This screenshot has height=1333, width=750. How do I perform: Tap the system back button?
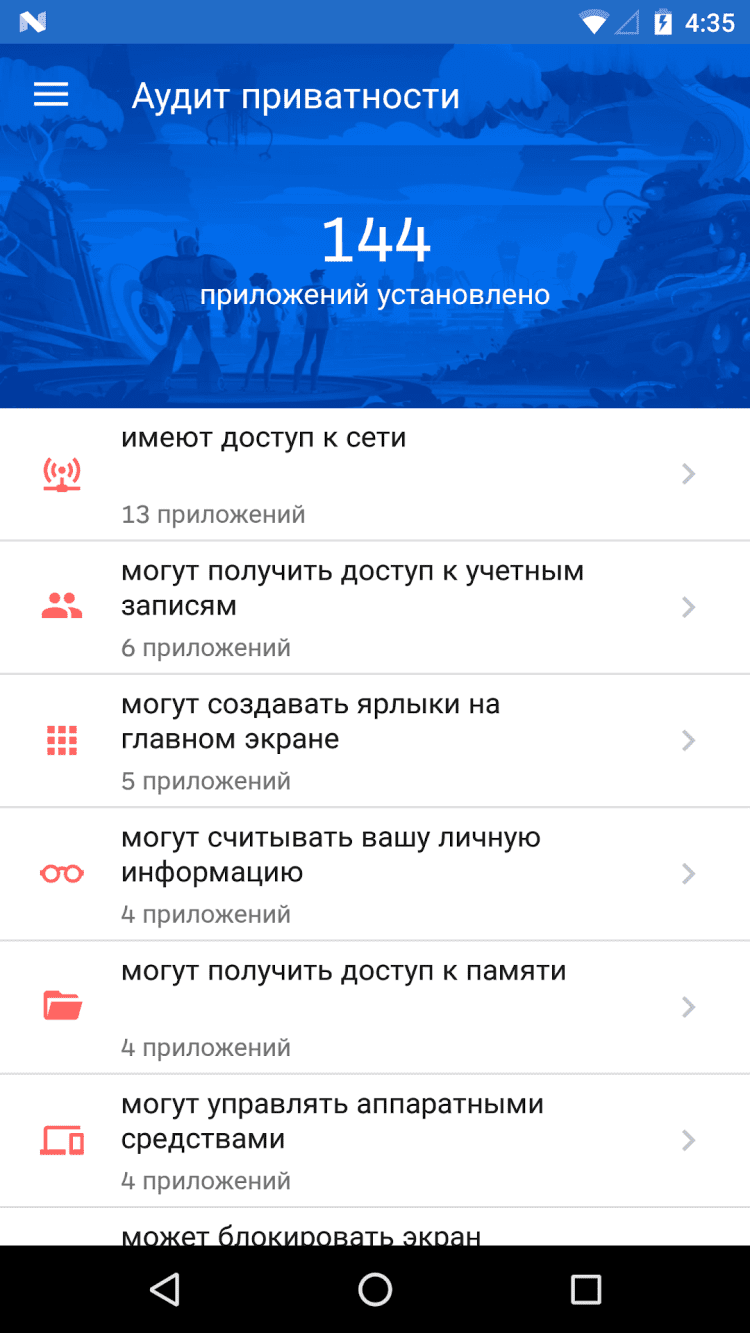tap(164, 1289)
